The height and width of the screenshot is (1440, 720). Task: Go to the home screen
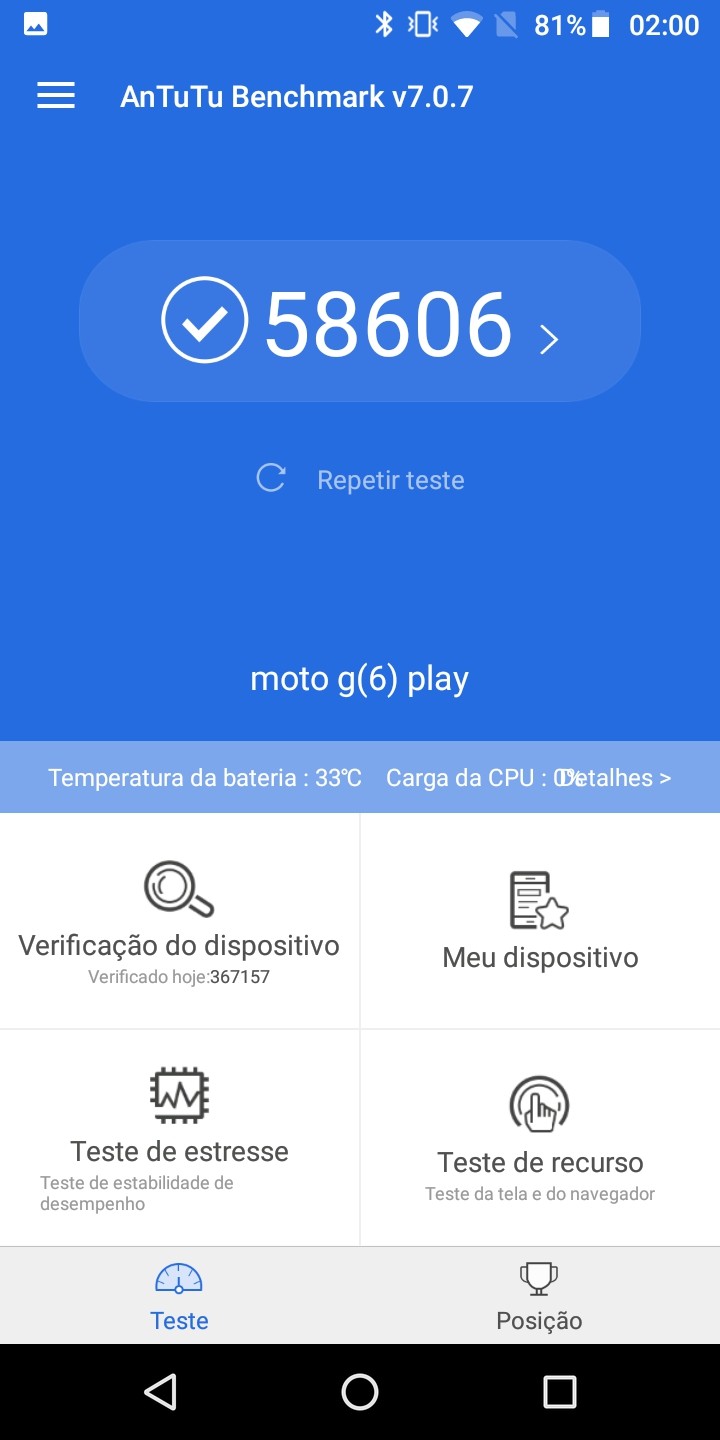click(360, 1392)
